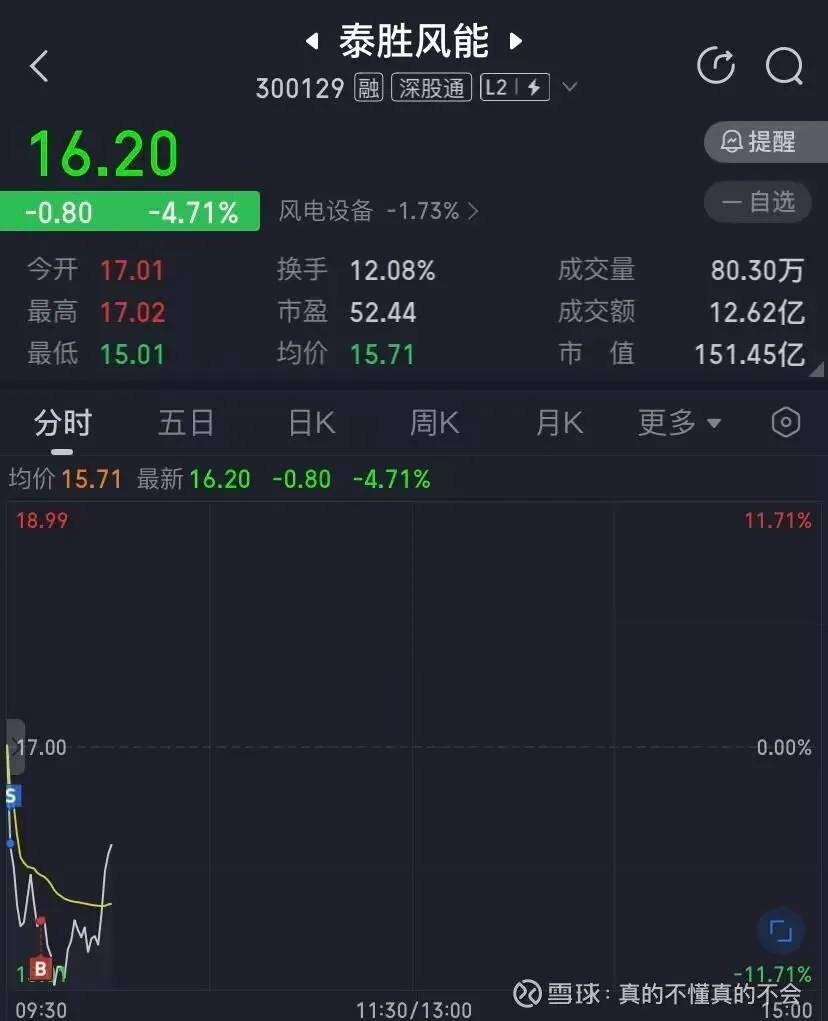Image resolution: width=828 pixels, height=1021 pixels.
Task: Show the 月K chart
Action: 559,423
